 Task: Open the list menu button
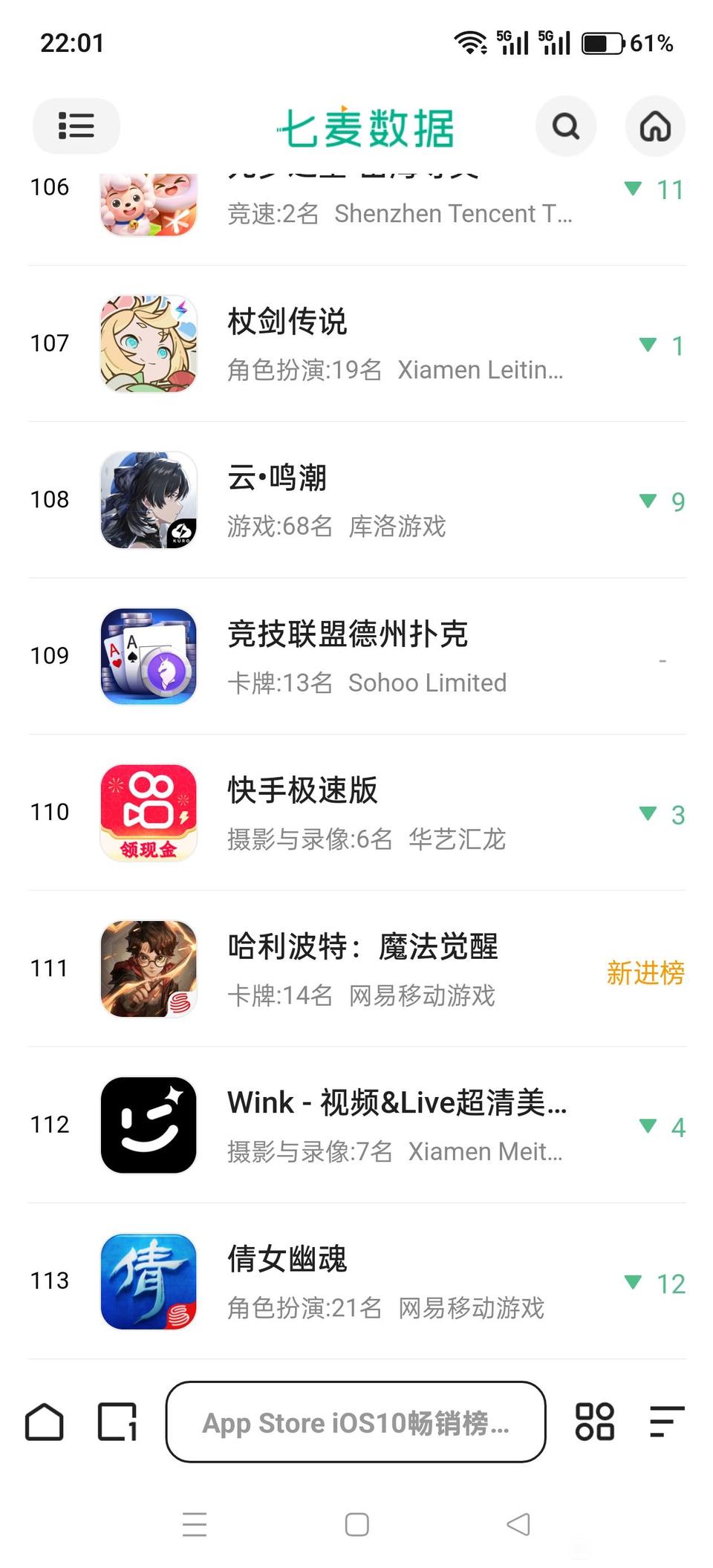[76, 126]
